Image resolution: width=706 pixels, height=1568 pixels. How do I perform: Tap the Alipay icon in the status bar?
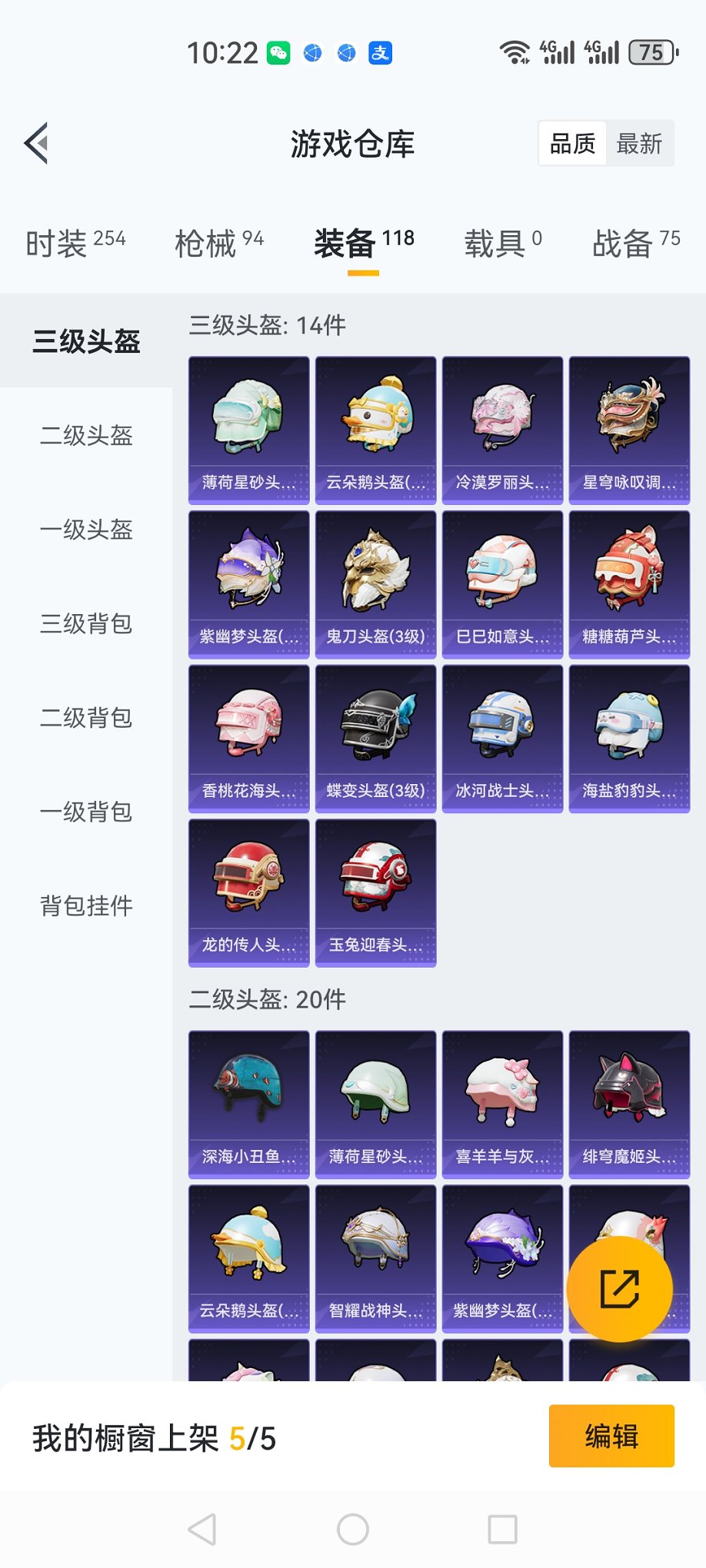click(378, 52)
